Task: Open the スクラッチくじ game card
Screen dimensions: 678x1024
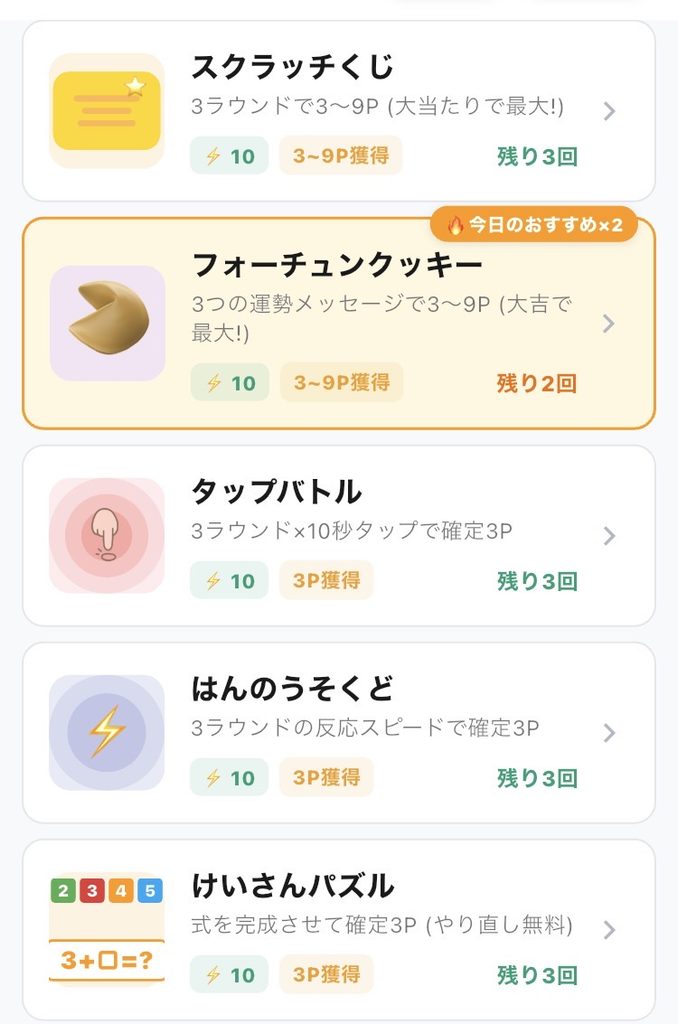Action: 339,111
